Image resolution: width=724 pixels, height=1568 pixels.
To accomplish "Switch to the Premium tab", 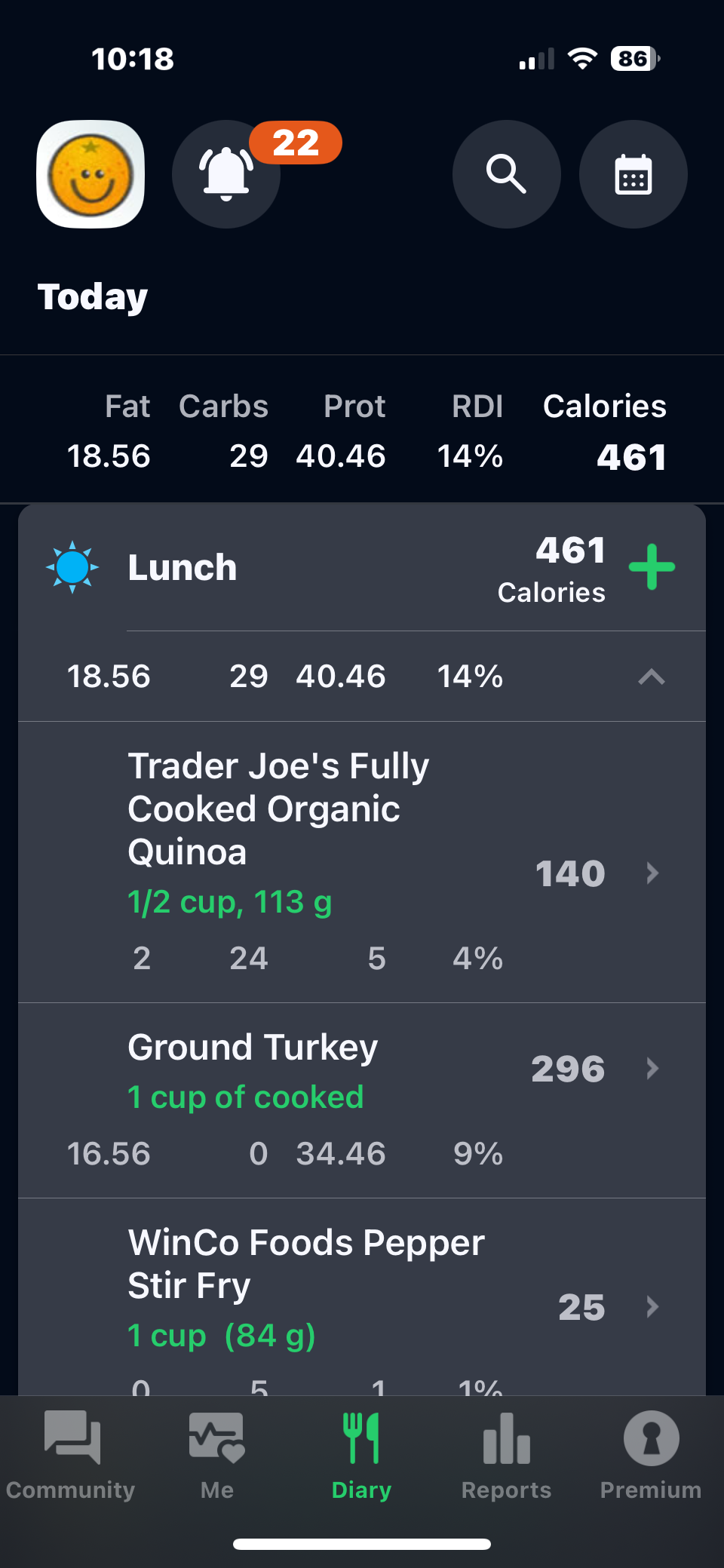I will coord(651,1456).
